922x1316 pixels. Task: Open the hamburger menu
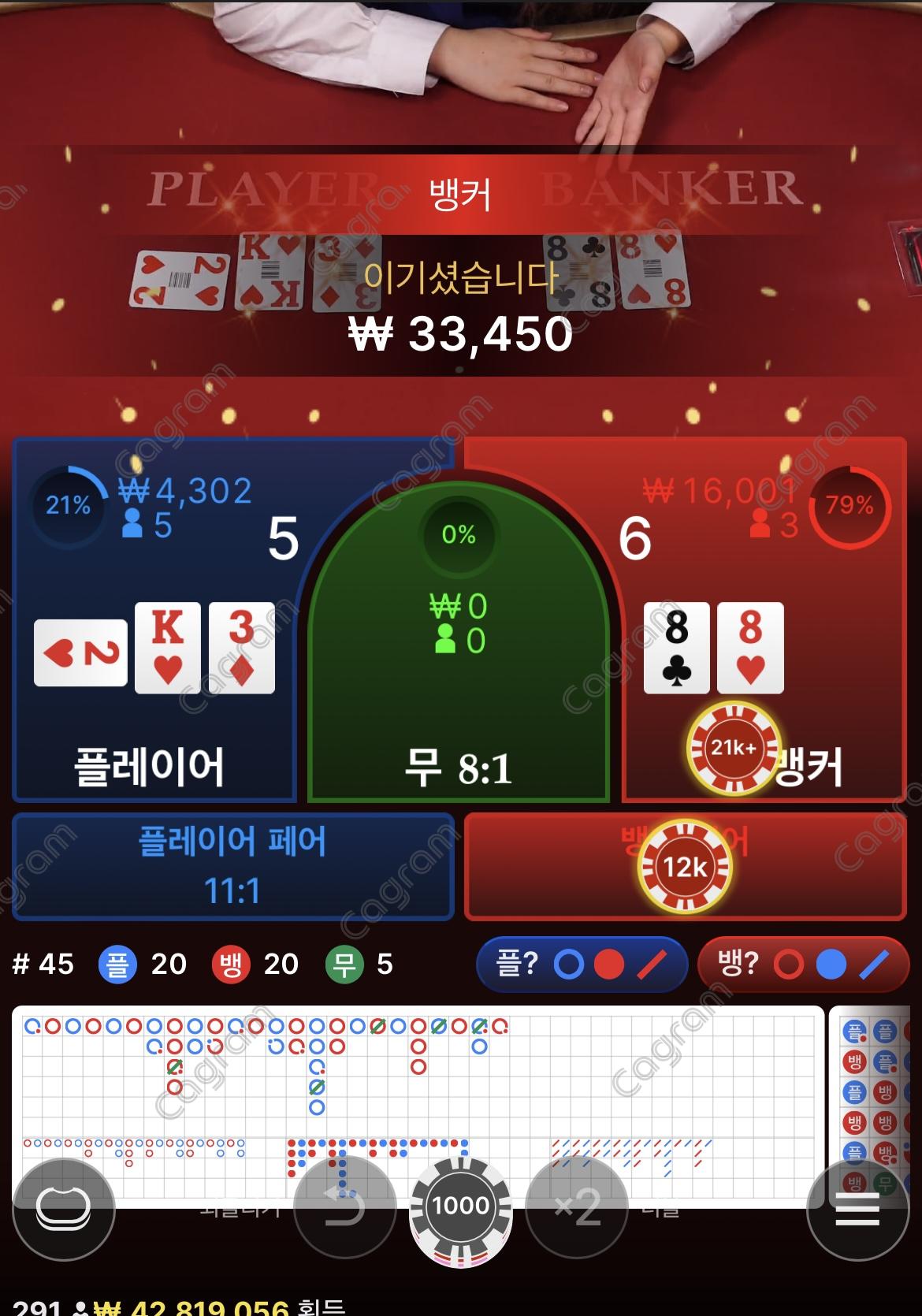click(857, 1207)
